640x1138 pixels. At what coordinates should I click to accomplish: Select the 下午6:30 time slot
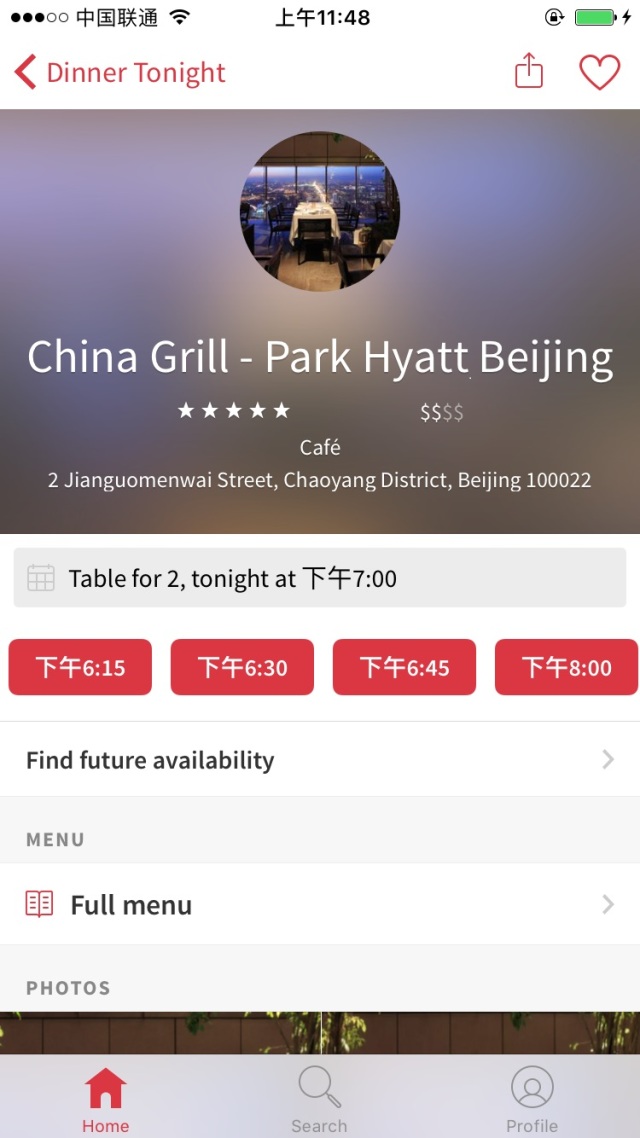coord(242,667)
